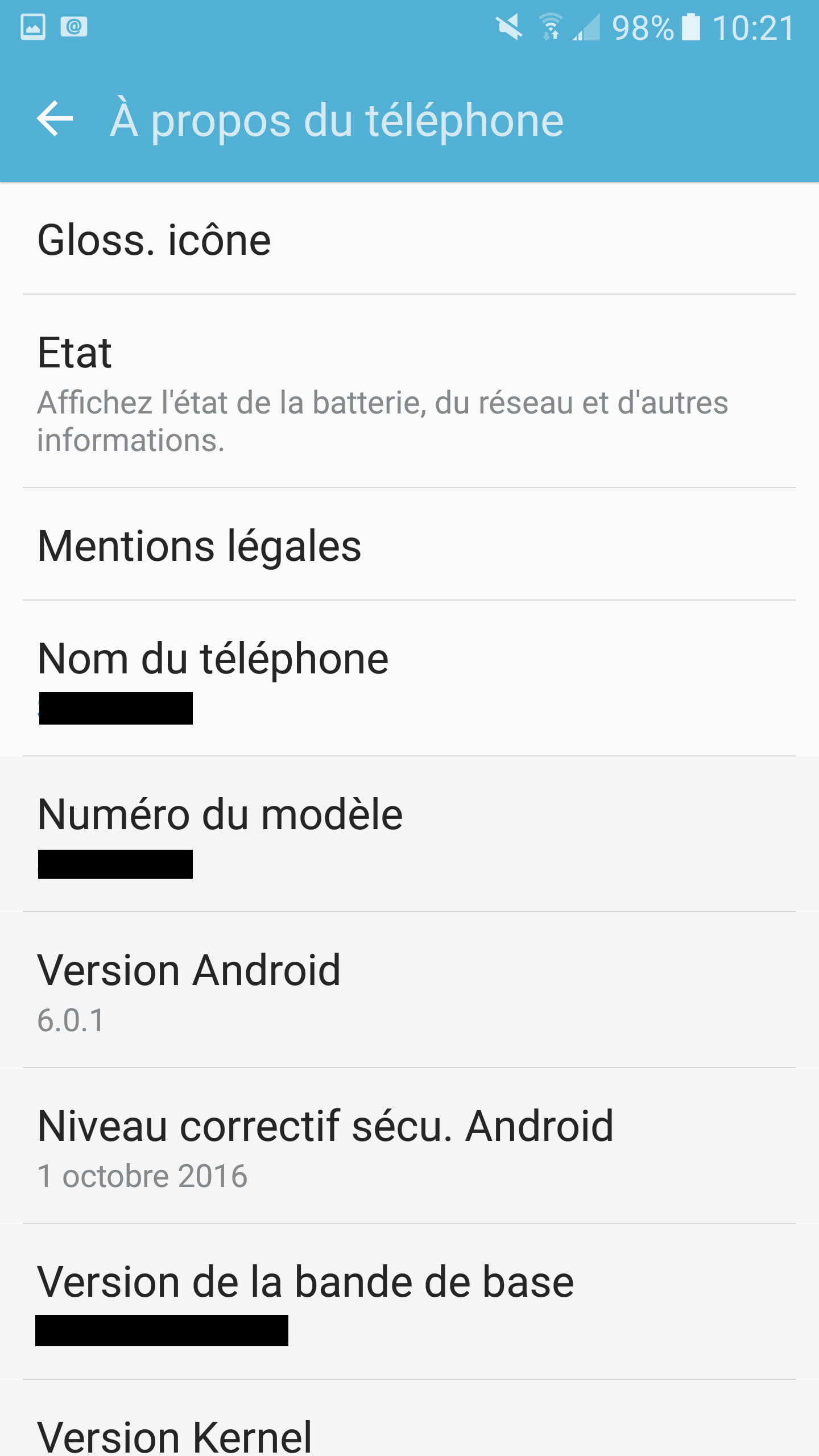Tap the Nom du téléphone row
The image size is (819, 1456).
pyautogui.click(x=409, y=679)
